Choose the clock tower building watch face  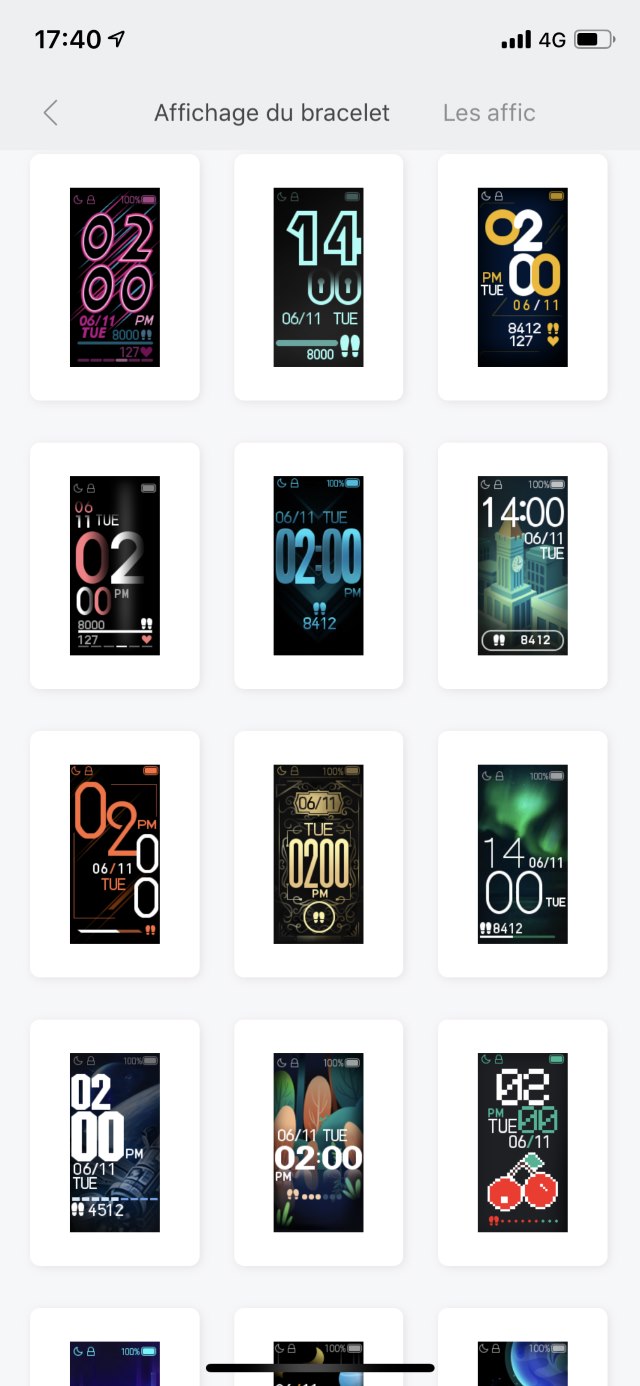(x=522, y=566)
